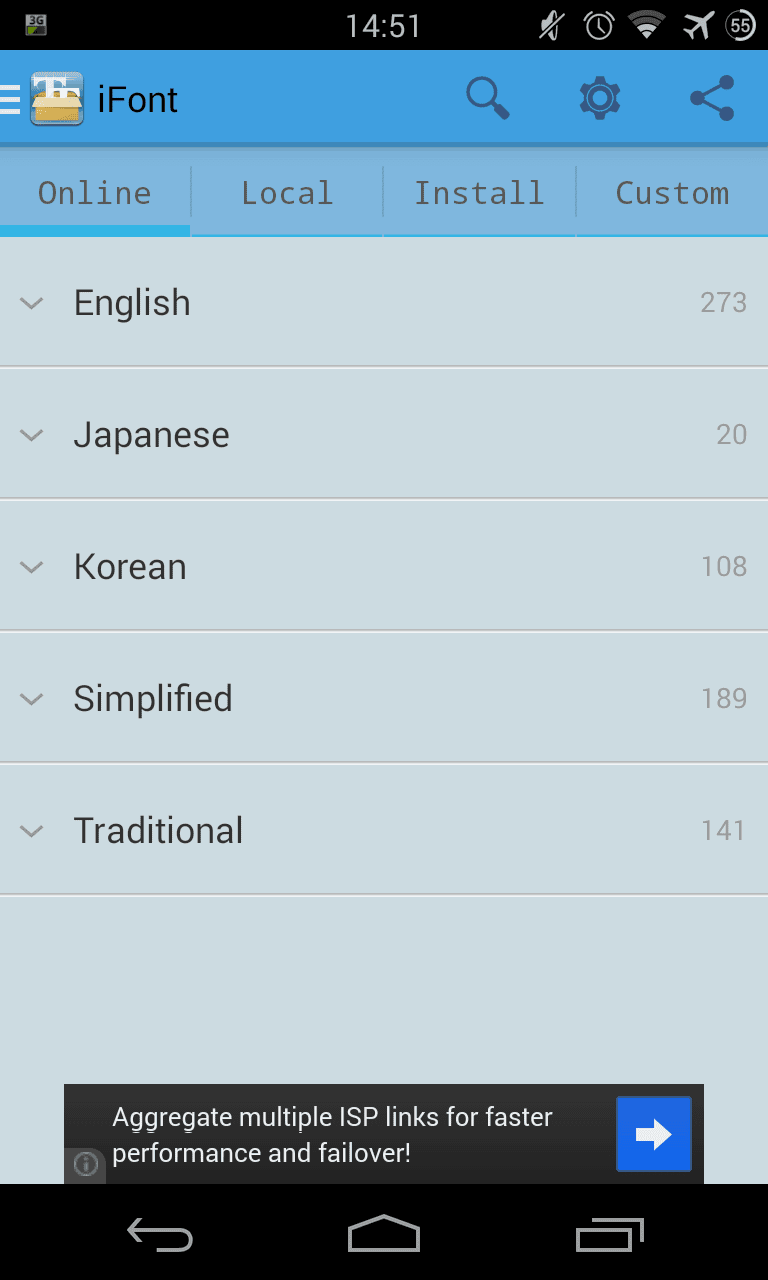This screenshot has width=768, height=1280.
Task: Expand the Simplified font category
Action: click(x=384, y=698)
